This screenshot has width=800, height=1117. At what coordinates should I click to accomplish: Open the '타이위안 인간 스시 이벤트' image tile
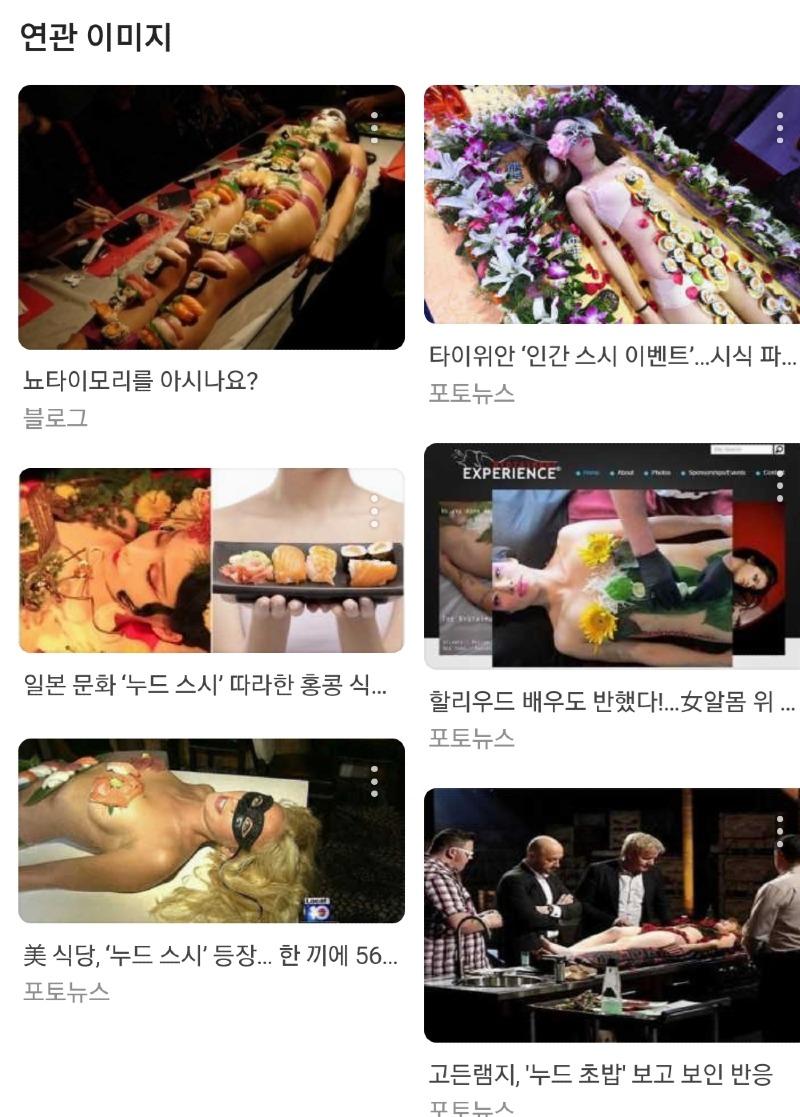(611, 205)
